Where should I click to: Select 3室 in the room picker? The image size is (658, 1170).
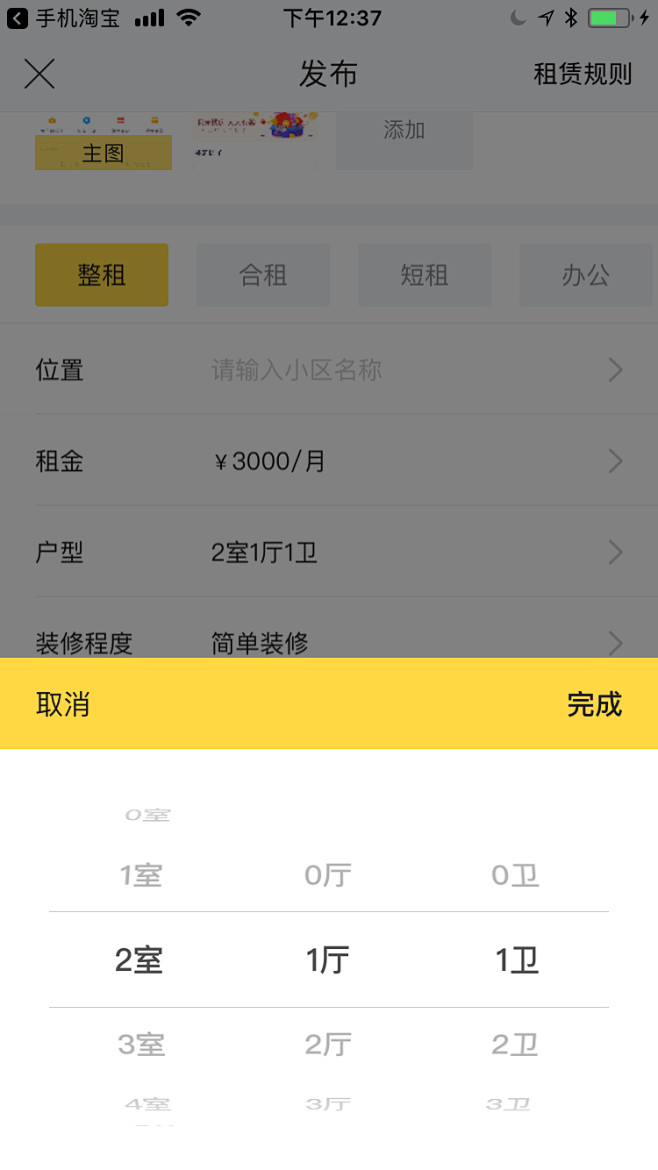(x=141, y=1044)
